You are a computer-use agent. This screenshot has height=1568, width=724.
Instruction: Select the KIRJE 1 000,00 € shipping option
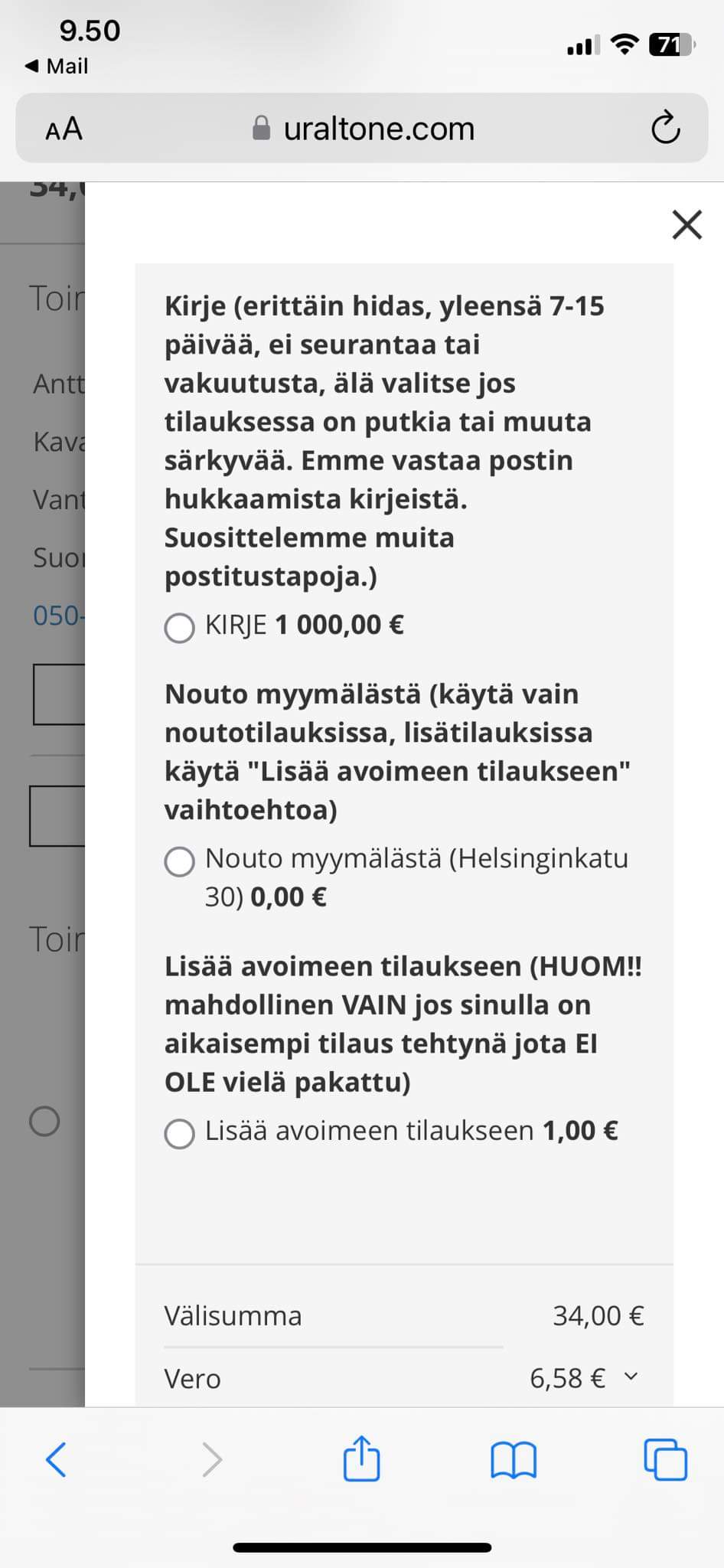(180, 628)
